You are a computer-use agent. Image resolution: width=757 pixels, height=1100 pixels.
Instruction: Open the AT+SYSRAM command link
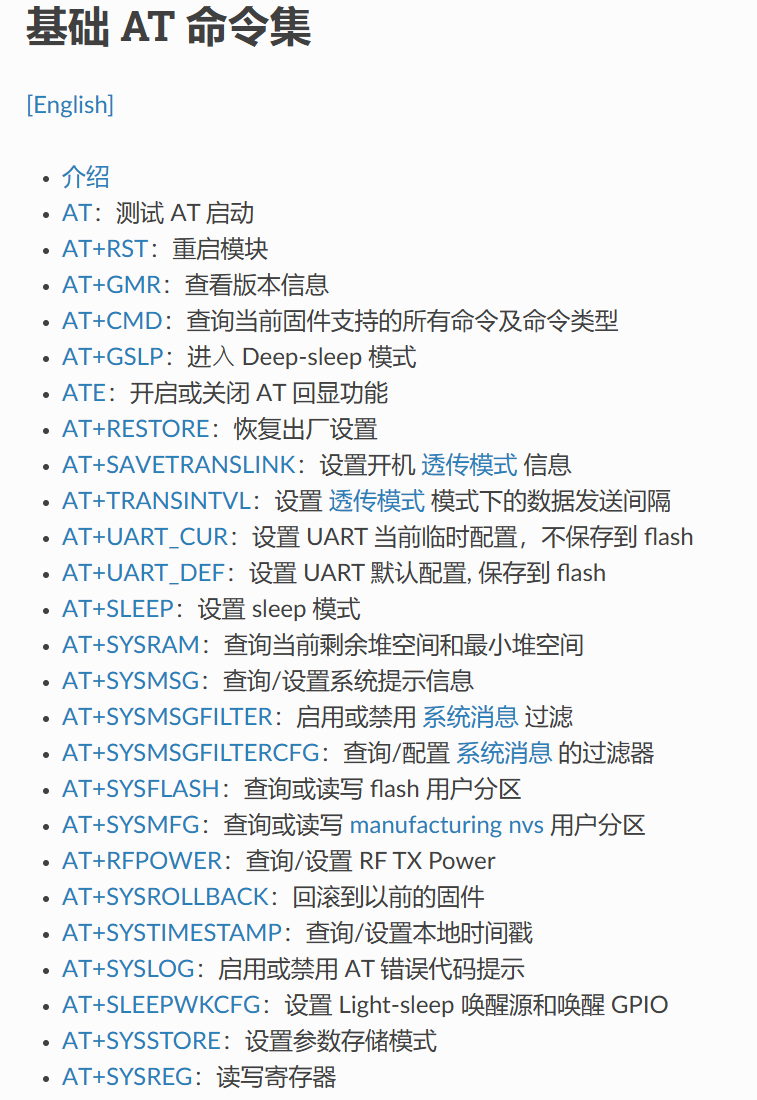coord(131,645)
